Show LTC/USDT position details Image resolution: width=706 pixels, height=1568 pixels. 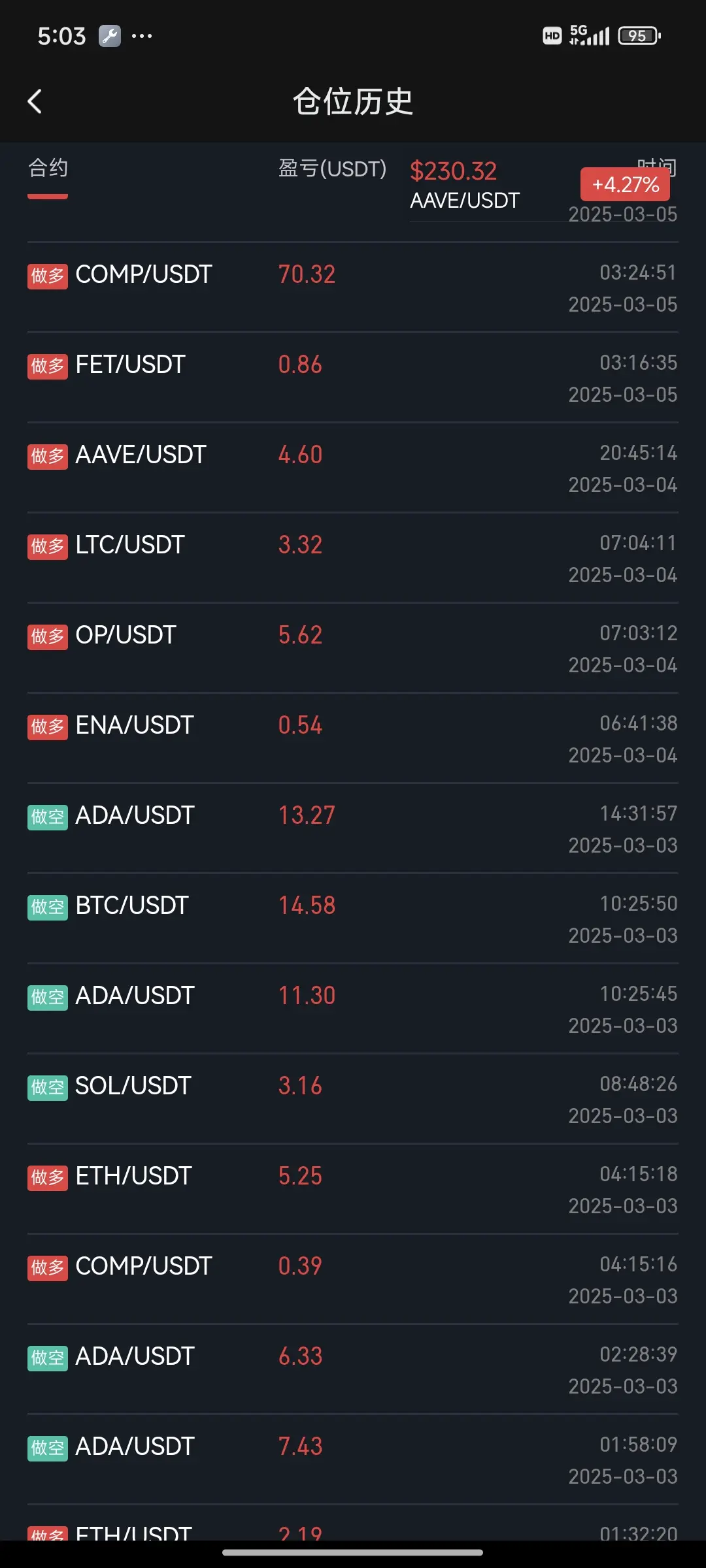pos(353,558)
